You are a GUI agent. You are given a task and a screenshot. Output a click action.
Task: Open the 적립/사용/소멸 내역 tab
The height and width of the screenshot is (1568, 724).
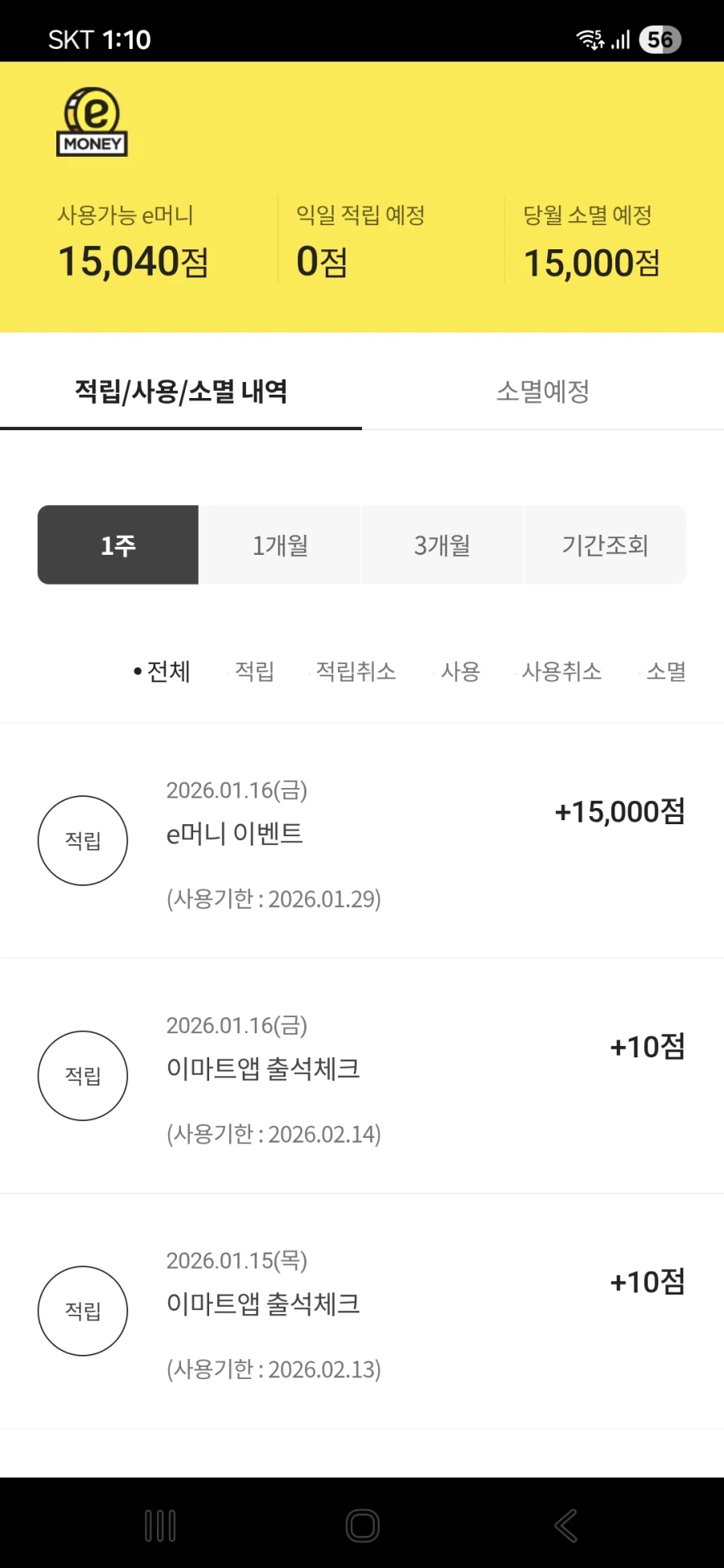click(x=180, y=392)
